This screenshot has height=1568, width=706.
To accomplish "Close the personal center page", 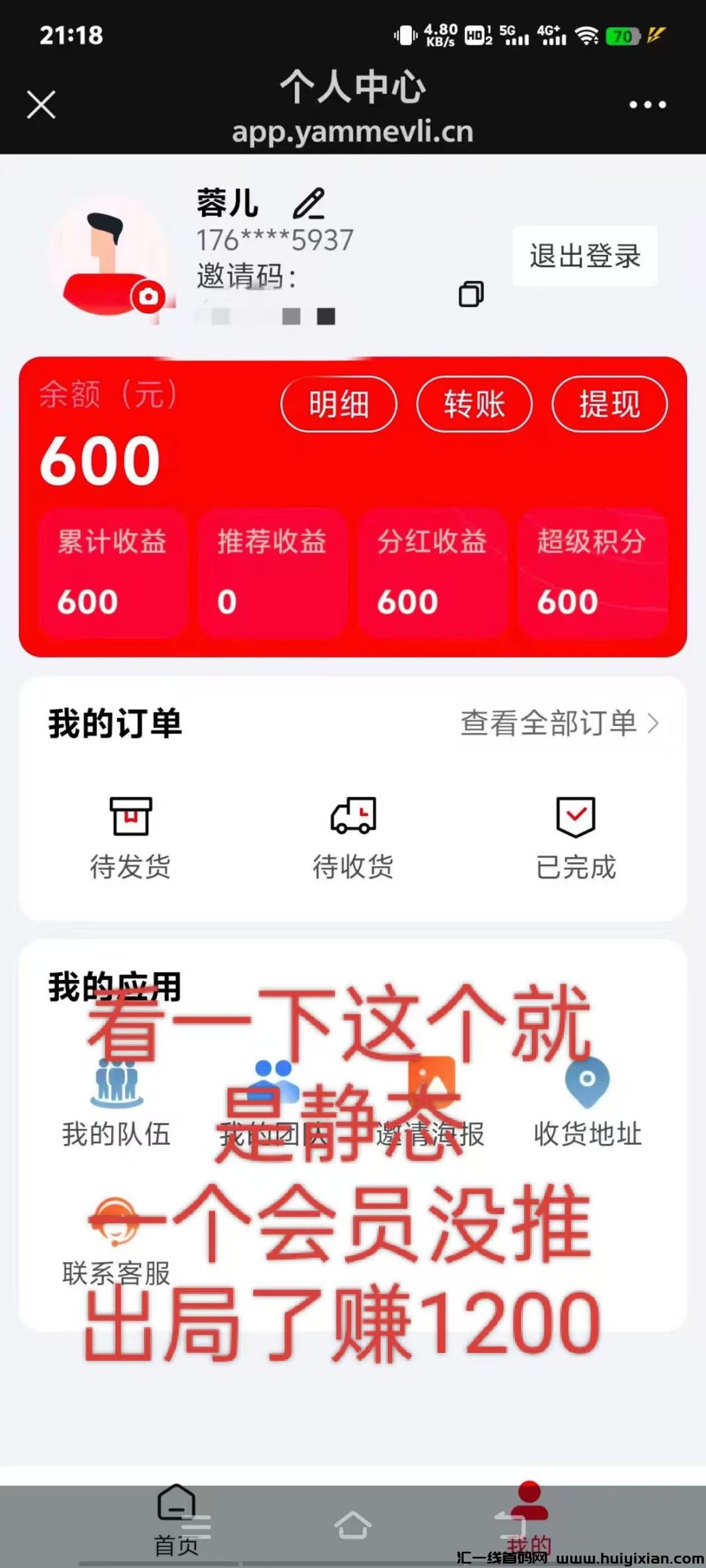I will point(41,104).
